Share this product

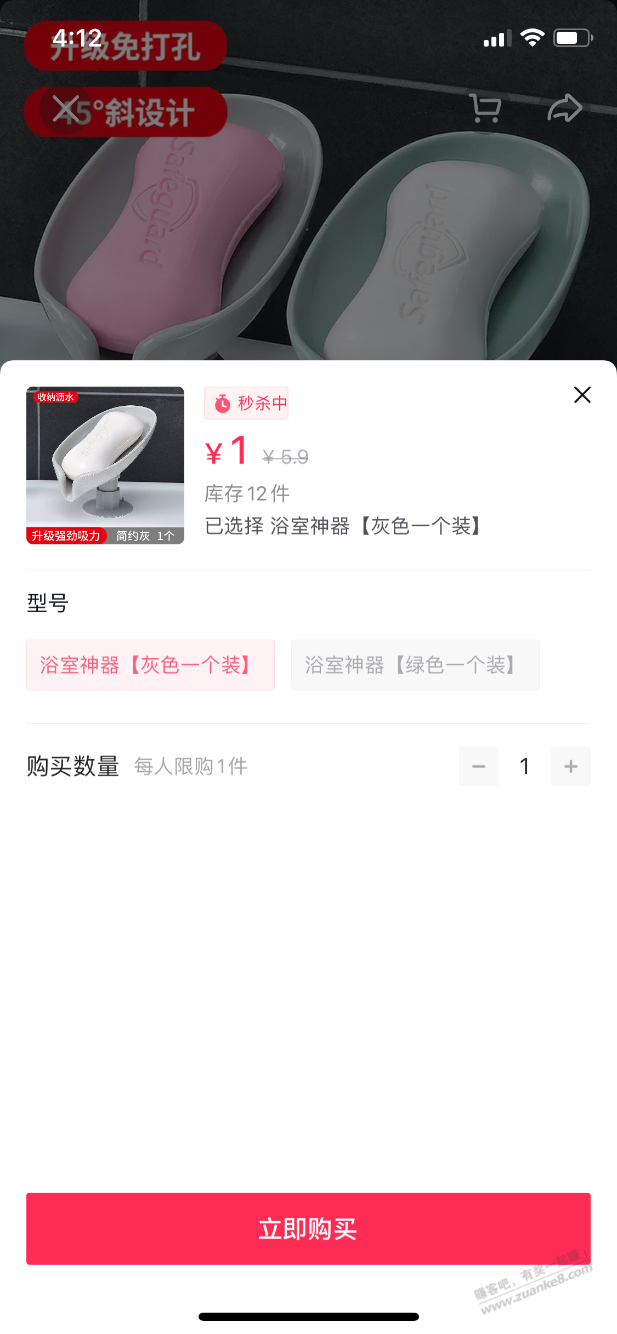[x=565, y=109]
